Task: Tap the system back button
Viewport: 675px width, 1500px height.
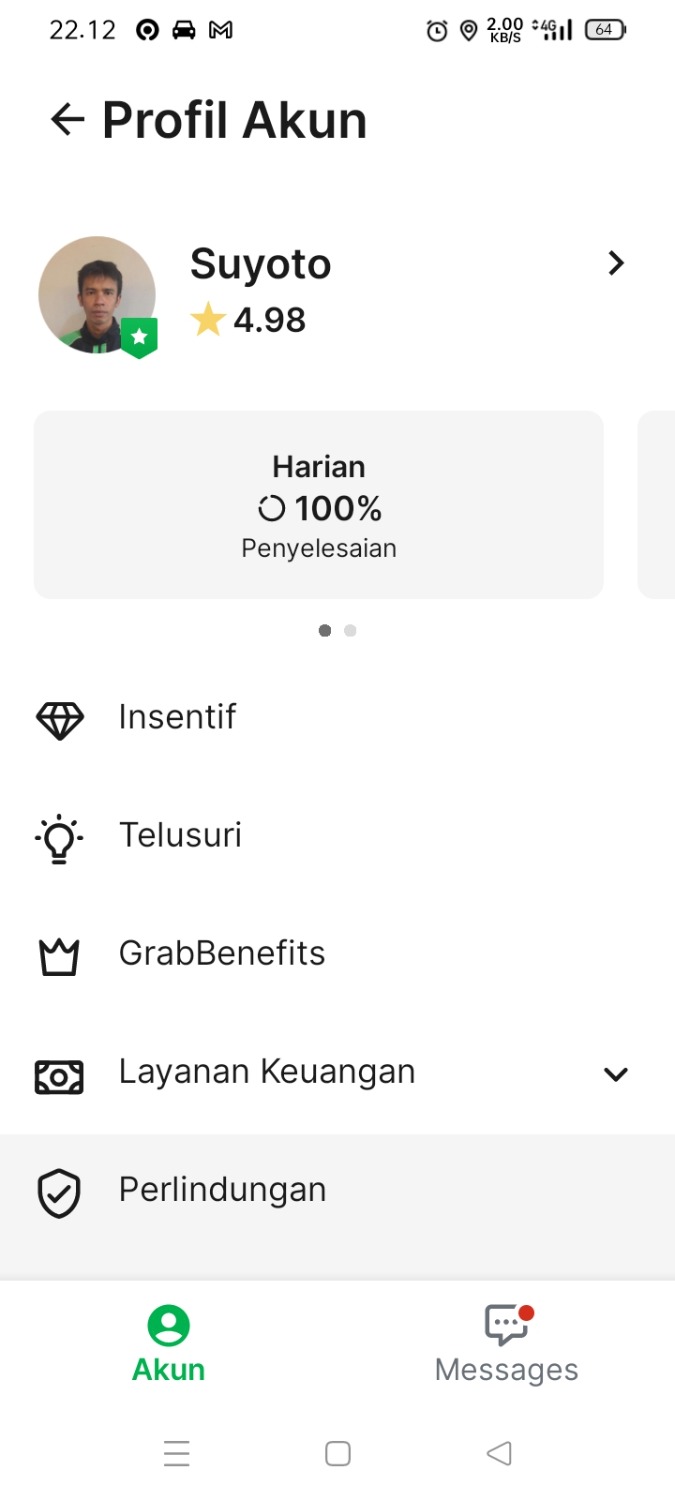Action: click(499, 1453)
